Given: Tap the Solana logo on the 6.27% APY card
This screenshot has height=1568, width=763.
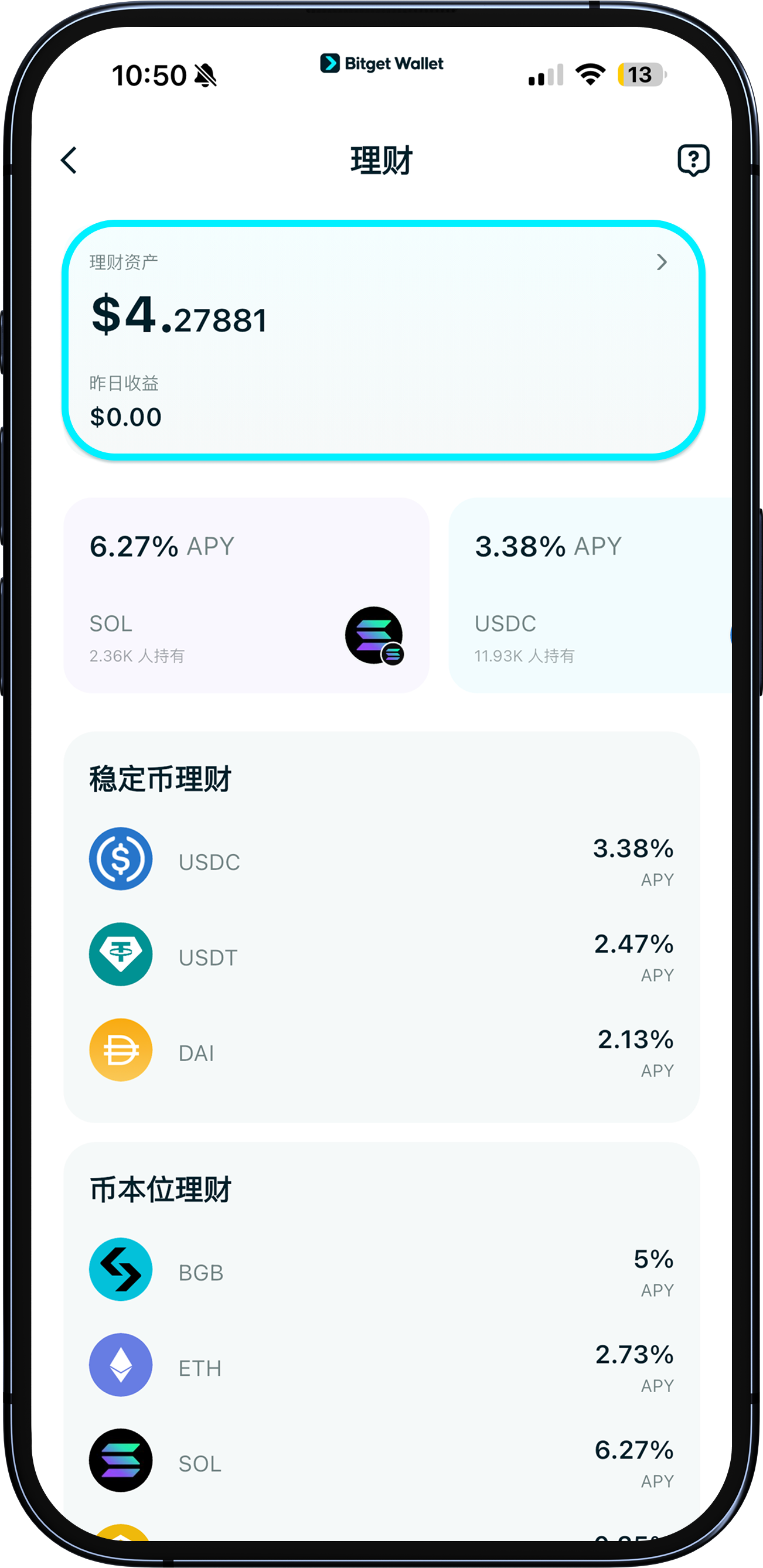Looking at the screenshot, I should pos(374,636).
